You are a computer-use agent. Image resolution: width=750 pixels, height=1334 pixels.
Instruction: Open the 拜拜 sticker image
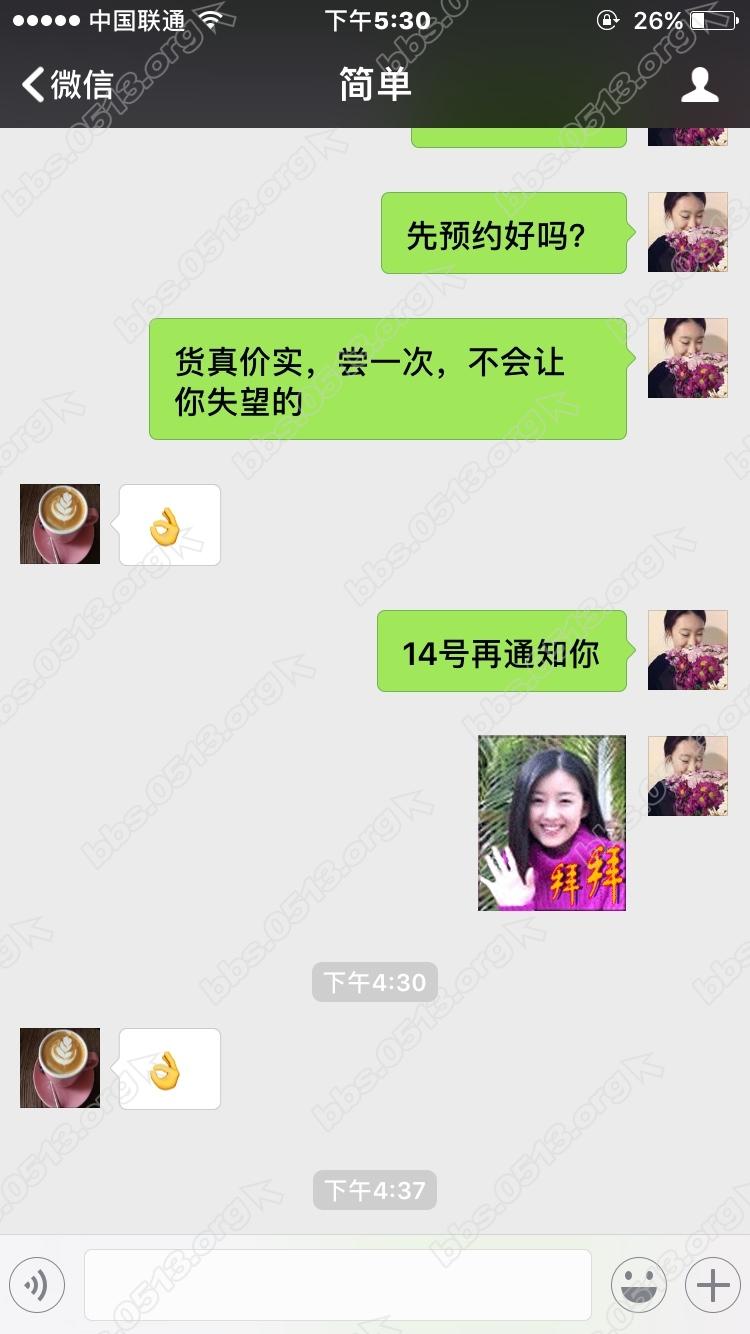(x=552, y=823)
